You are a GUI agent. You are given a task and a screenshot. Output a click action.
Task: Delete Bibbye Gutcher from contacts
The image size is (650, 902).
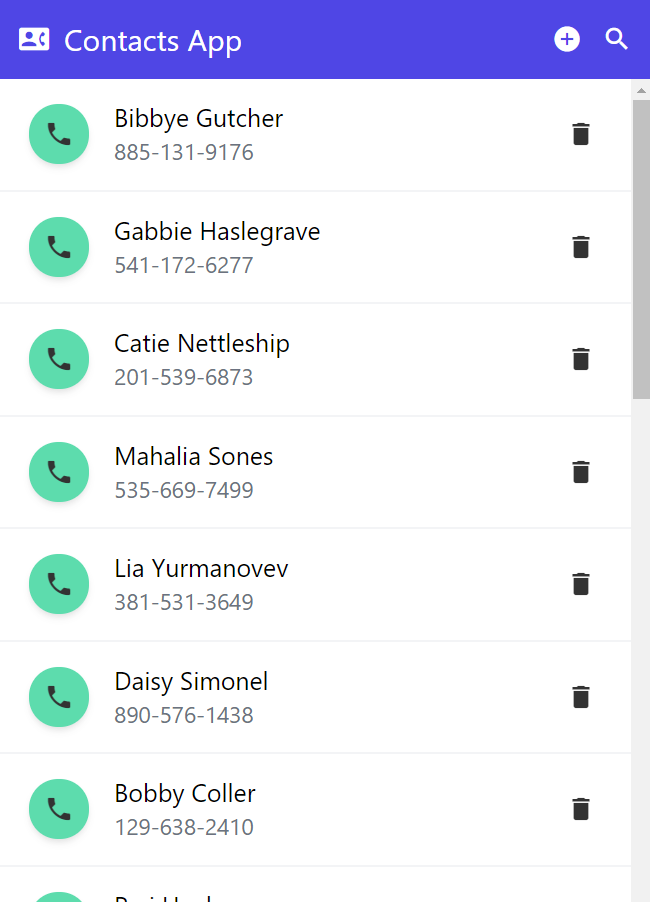[x=581, y=134]
